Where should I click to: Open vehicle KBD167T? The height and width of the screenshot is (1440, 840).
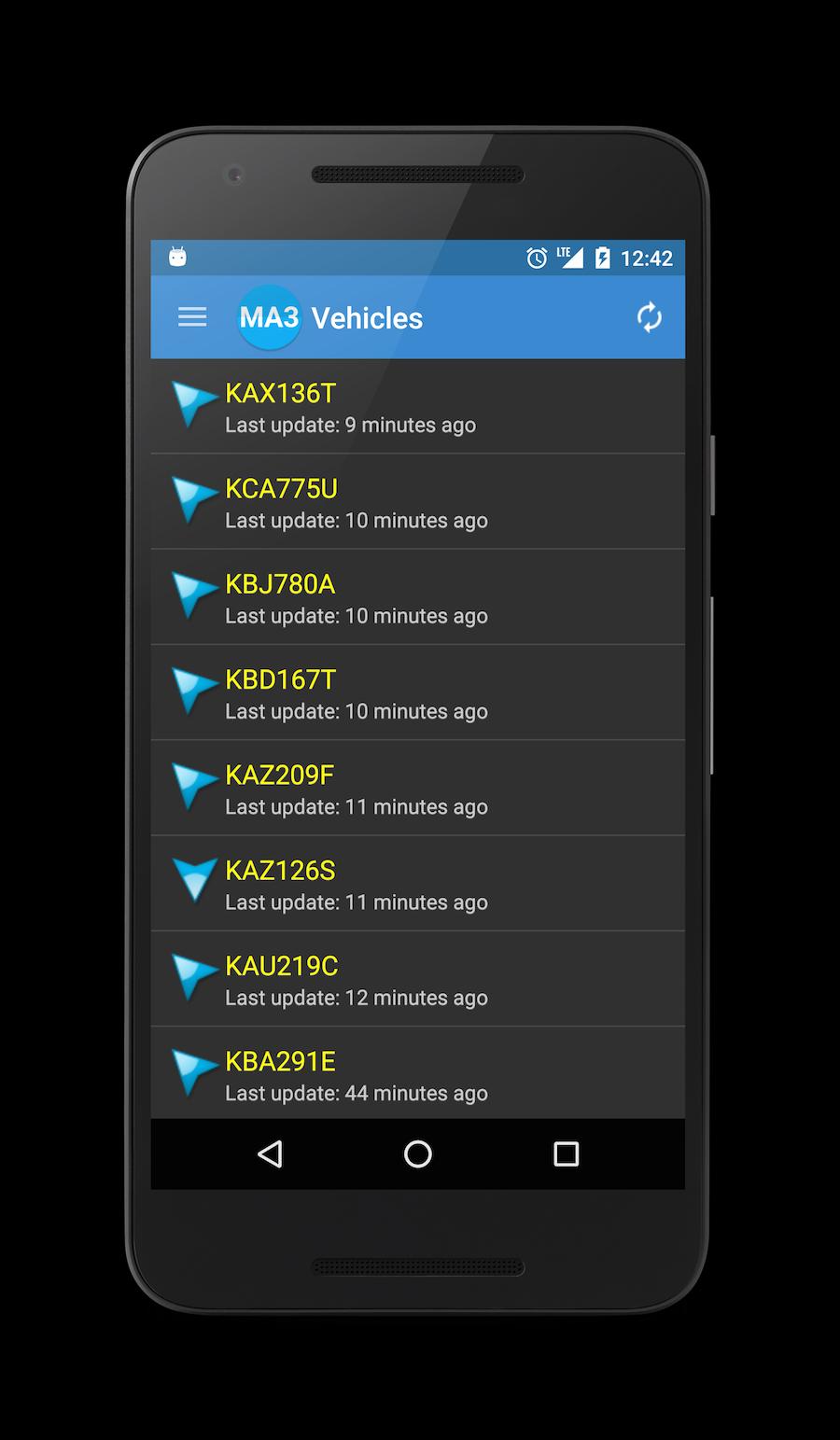417,693
